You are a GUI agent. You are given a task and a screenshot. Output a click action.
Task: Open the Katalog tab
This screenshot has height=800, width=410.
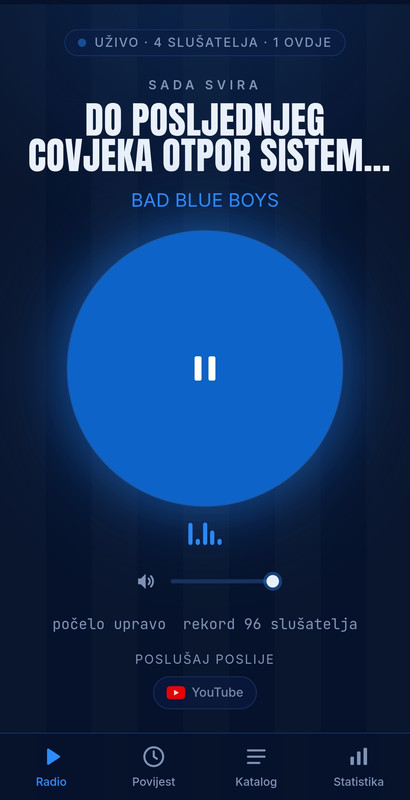(x=256, y=767)
